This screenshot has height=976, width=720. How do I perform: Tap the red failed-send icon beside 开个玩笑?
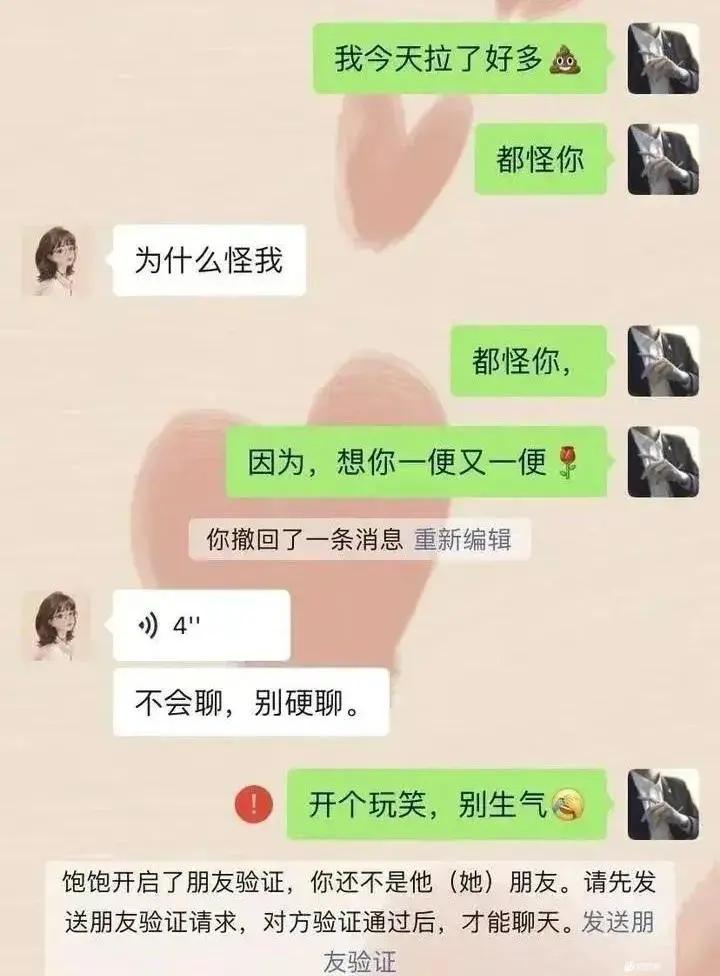tap(253, 804)
